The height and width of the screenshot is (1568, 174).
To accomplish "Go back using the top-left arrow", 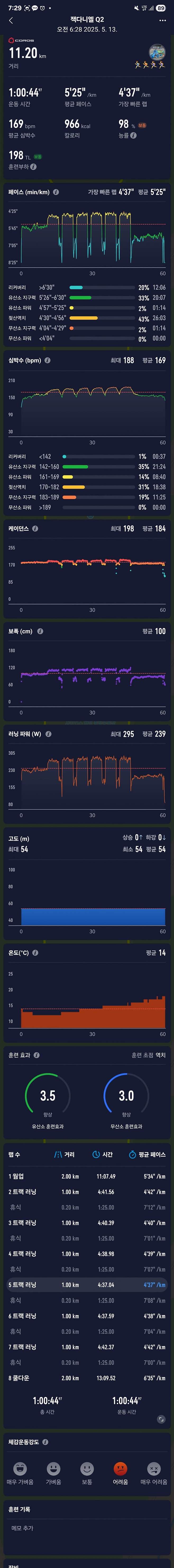I will click(11, 20).
